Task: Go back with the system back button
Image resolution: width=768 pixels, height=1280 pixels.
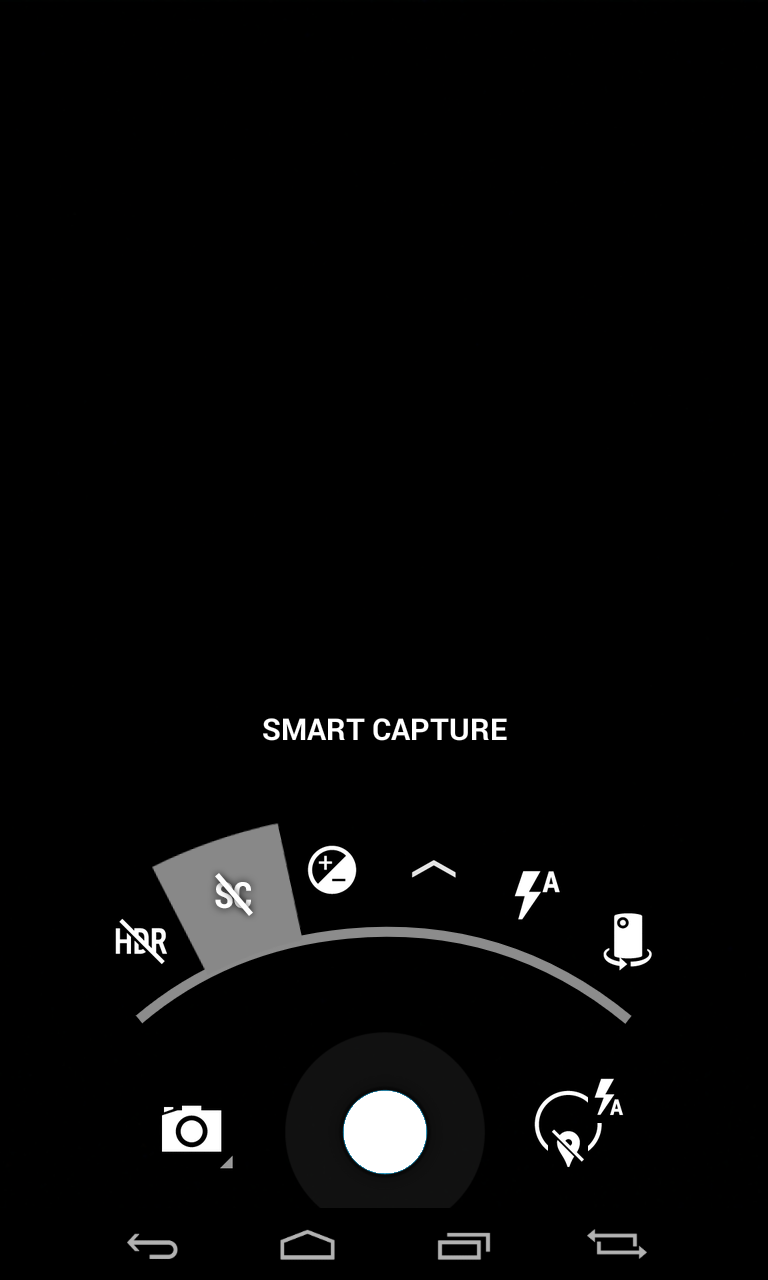Action: [152, 1246]
